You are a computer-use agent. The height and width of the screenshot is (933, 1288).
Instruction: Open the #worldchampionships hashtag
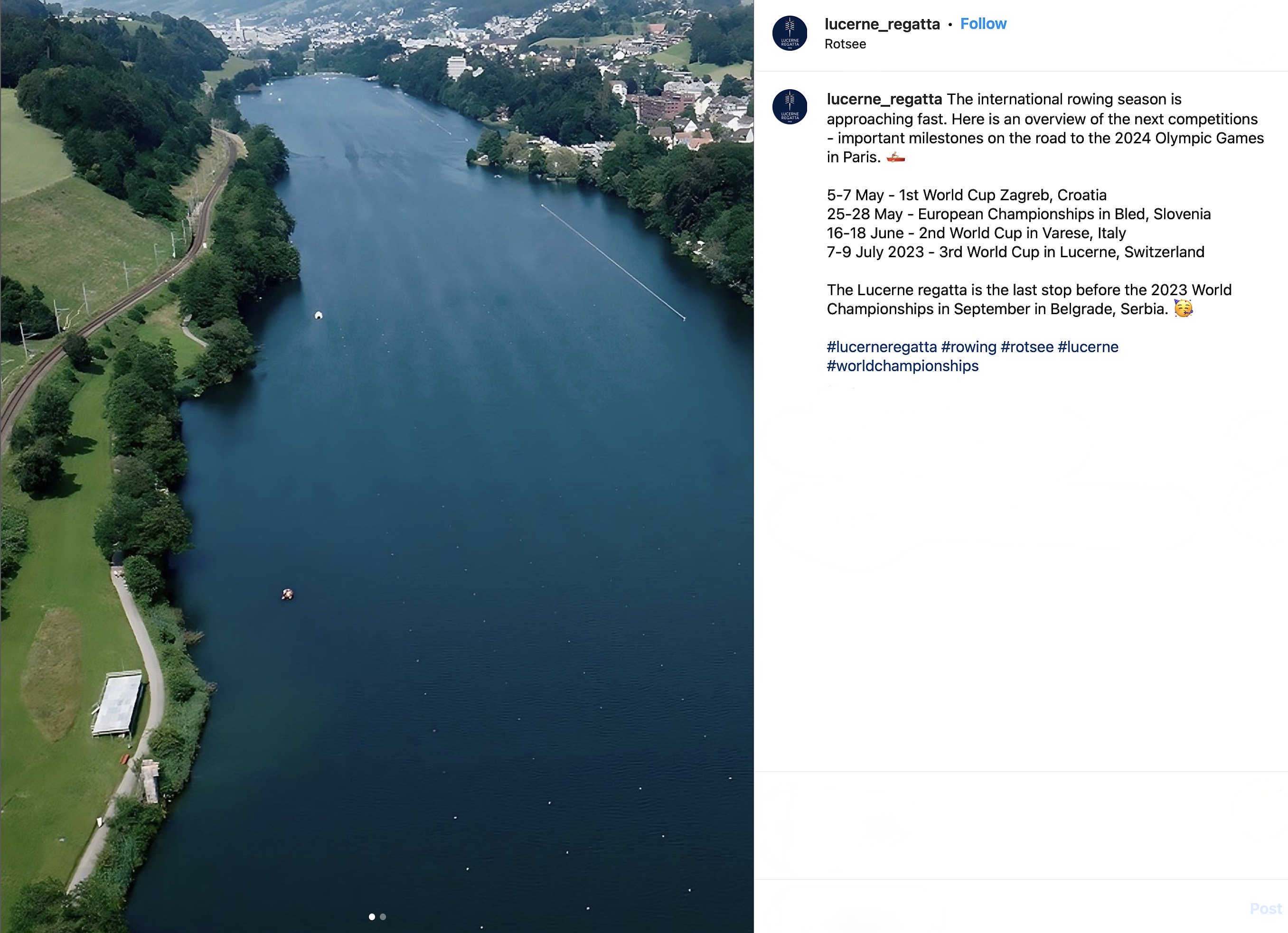(903, 366)
